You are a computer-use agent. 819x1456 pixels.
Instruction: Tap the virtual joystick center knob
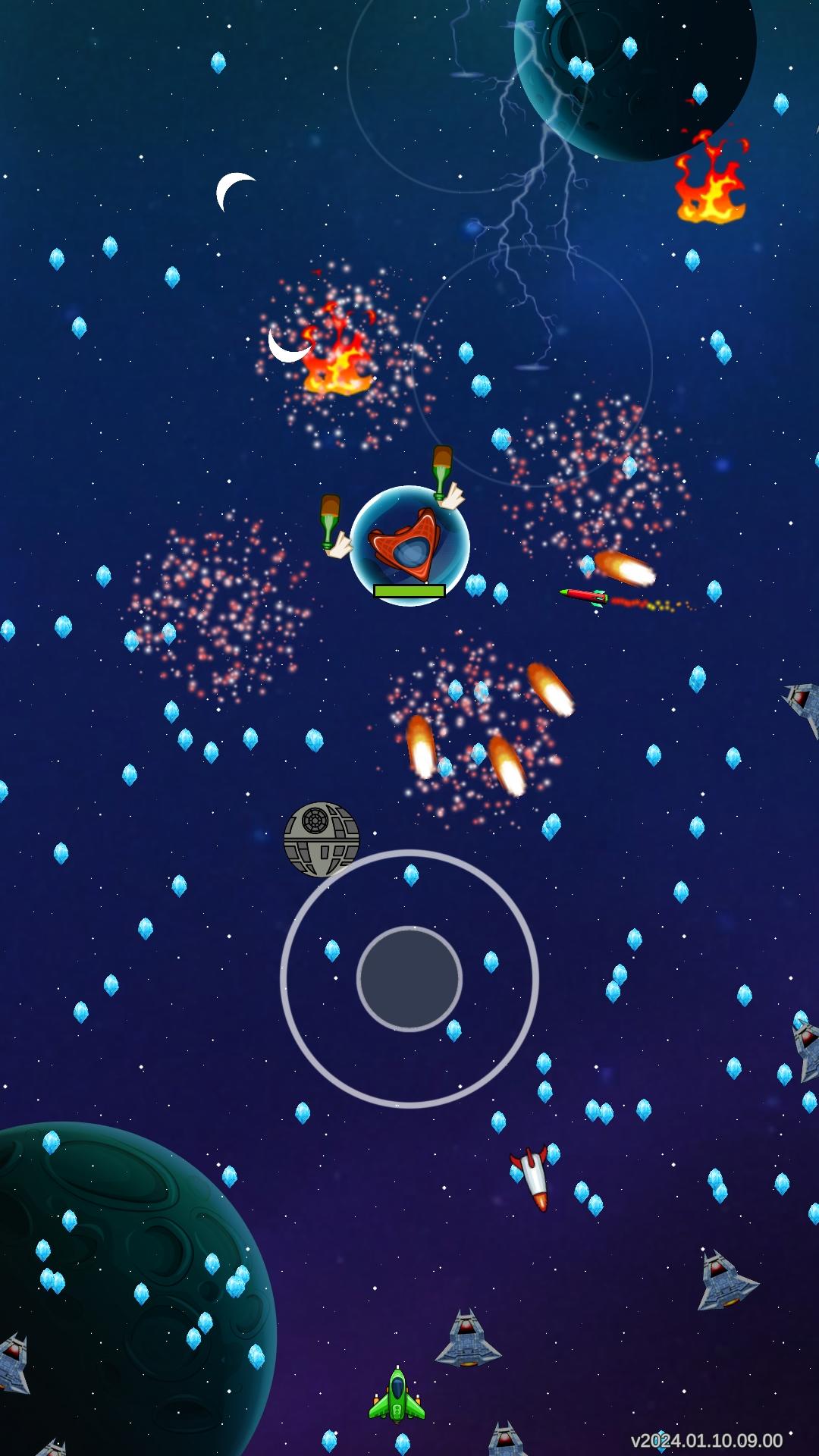(409, 978)
